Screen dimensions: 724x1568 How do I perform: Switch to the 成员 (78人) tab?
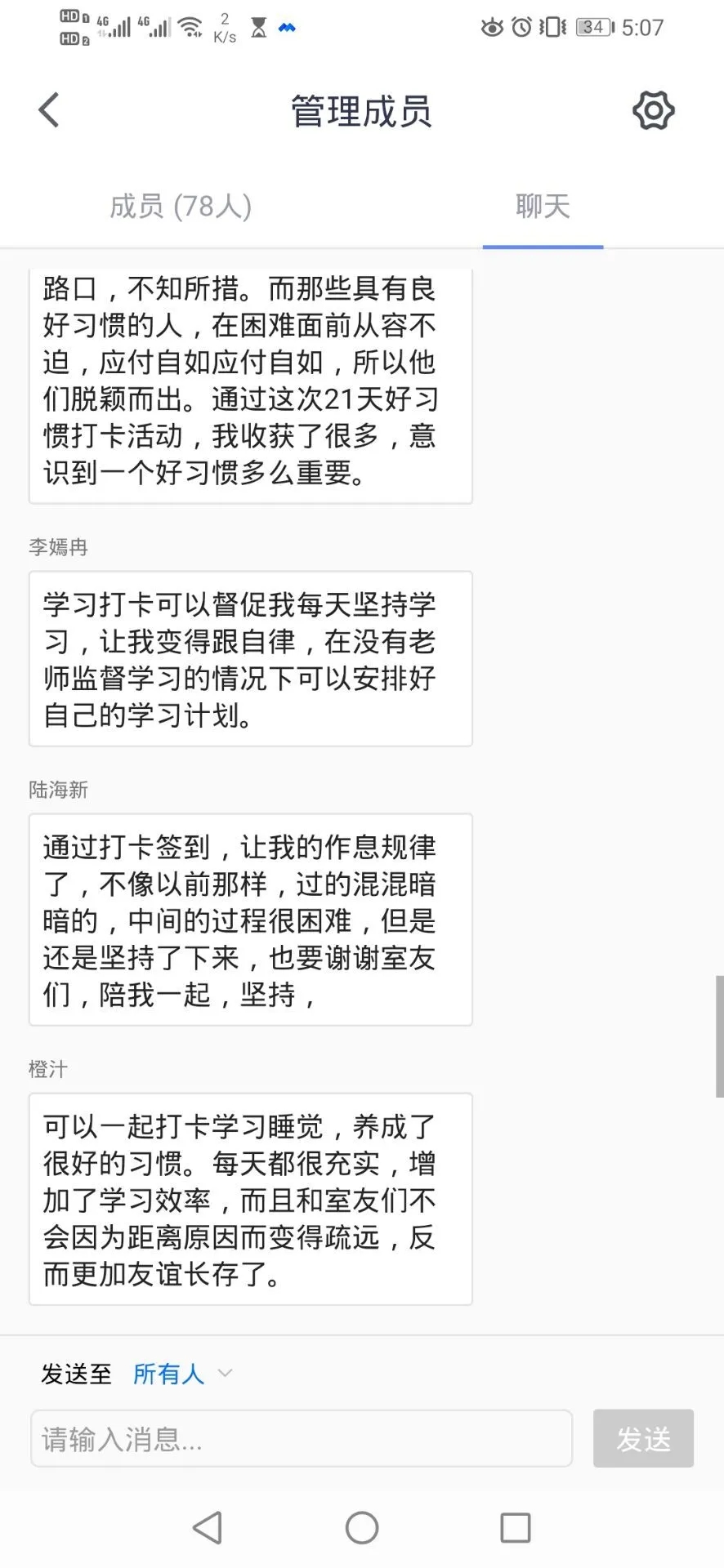click(181, 206)
